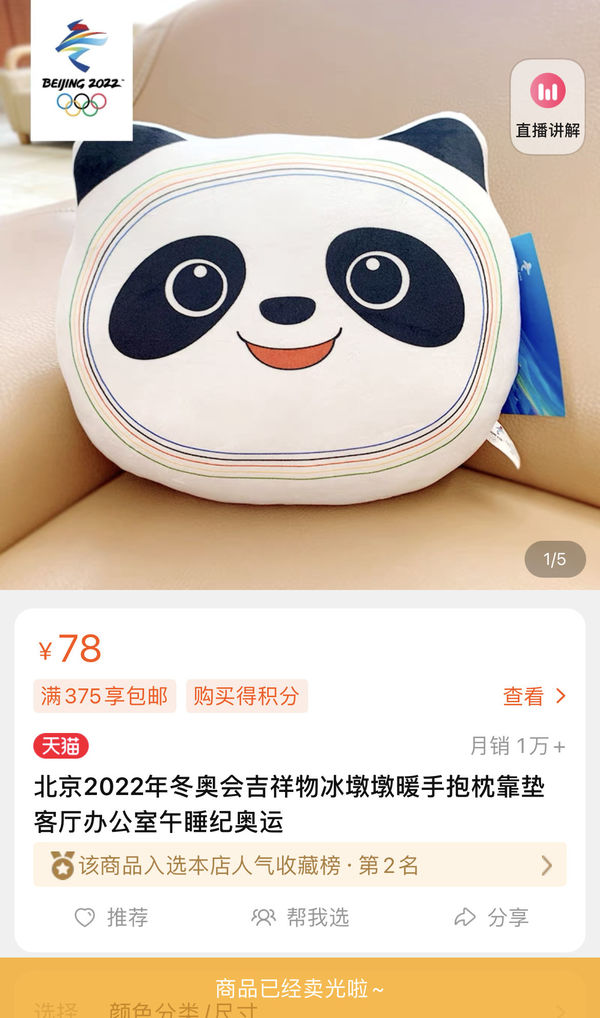The height and width of the screenshot is (1018, 600).
Task: Open the 直播讲解 live stream button
Action: (547, 106)
